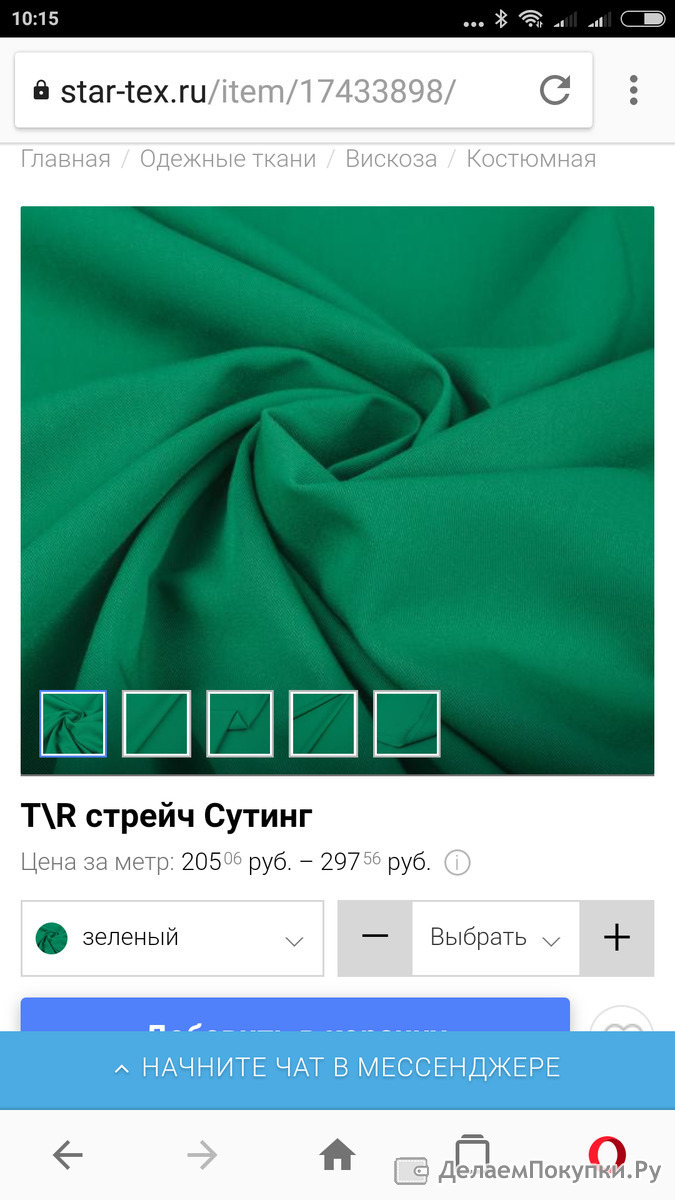Increase quantity with the plus button
The height and width of the screenshot is (1200, 675).
click(x=617, y=938)
